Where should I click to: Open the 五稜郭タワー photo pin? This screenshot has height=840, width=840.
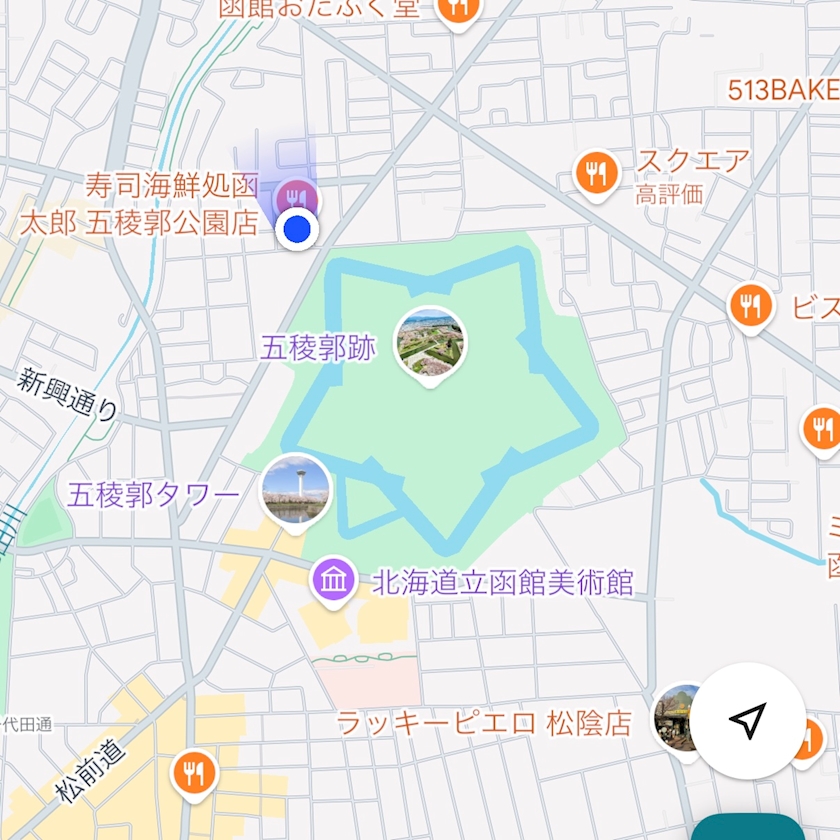point(295,493)
